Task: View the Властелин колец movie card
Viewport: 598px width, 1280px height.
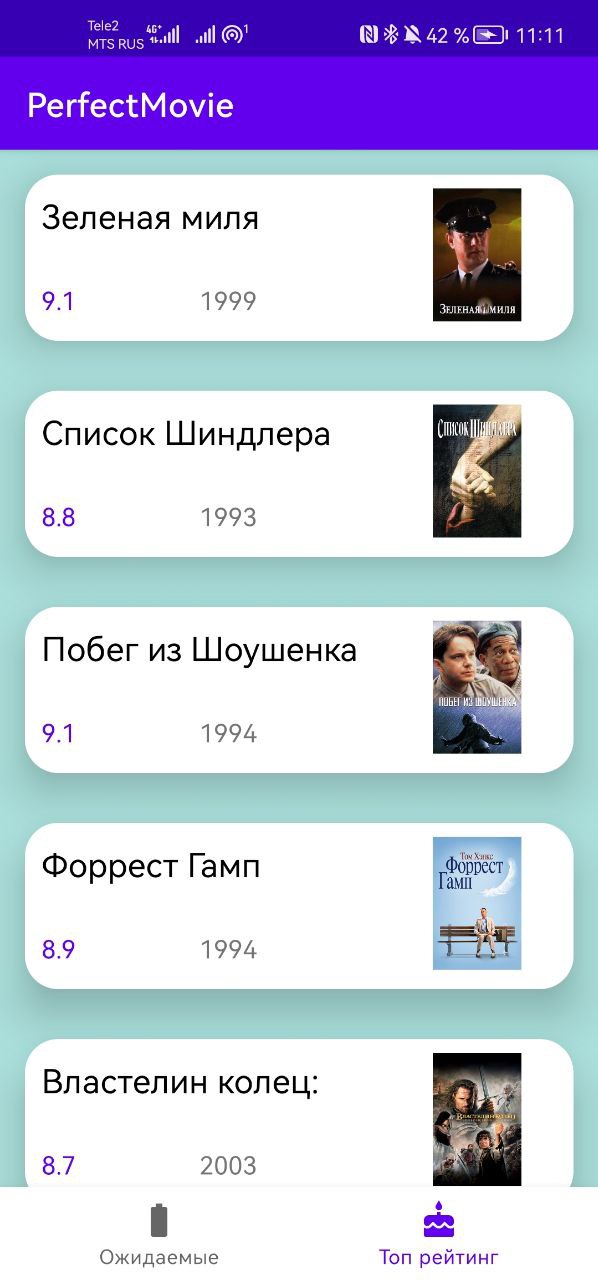Action: pos(299,1113)
